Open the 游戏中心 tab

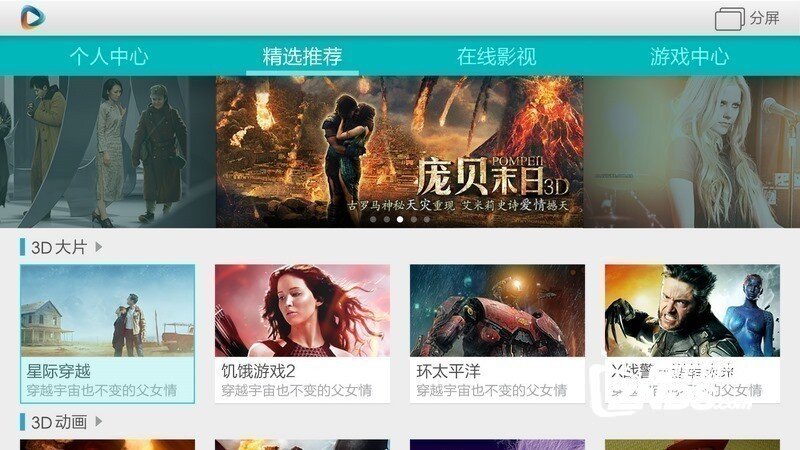[689, 56]
